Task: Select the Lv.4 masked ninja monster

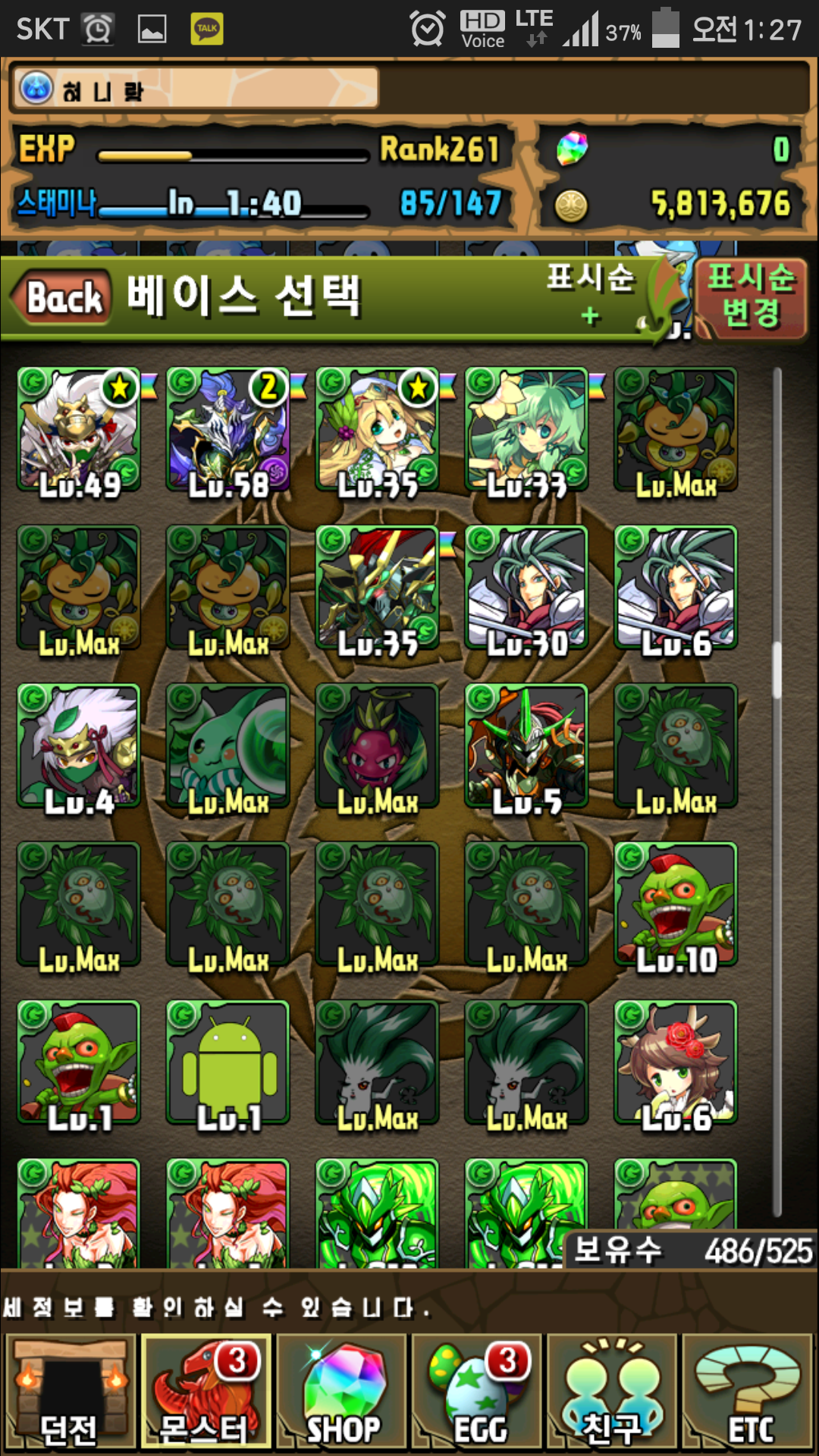Action: (x=79, y=746)
